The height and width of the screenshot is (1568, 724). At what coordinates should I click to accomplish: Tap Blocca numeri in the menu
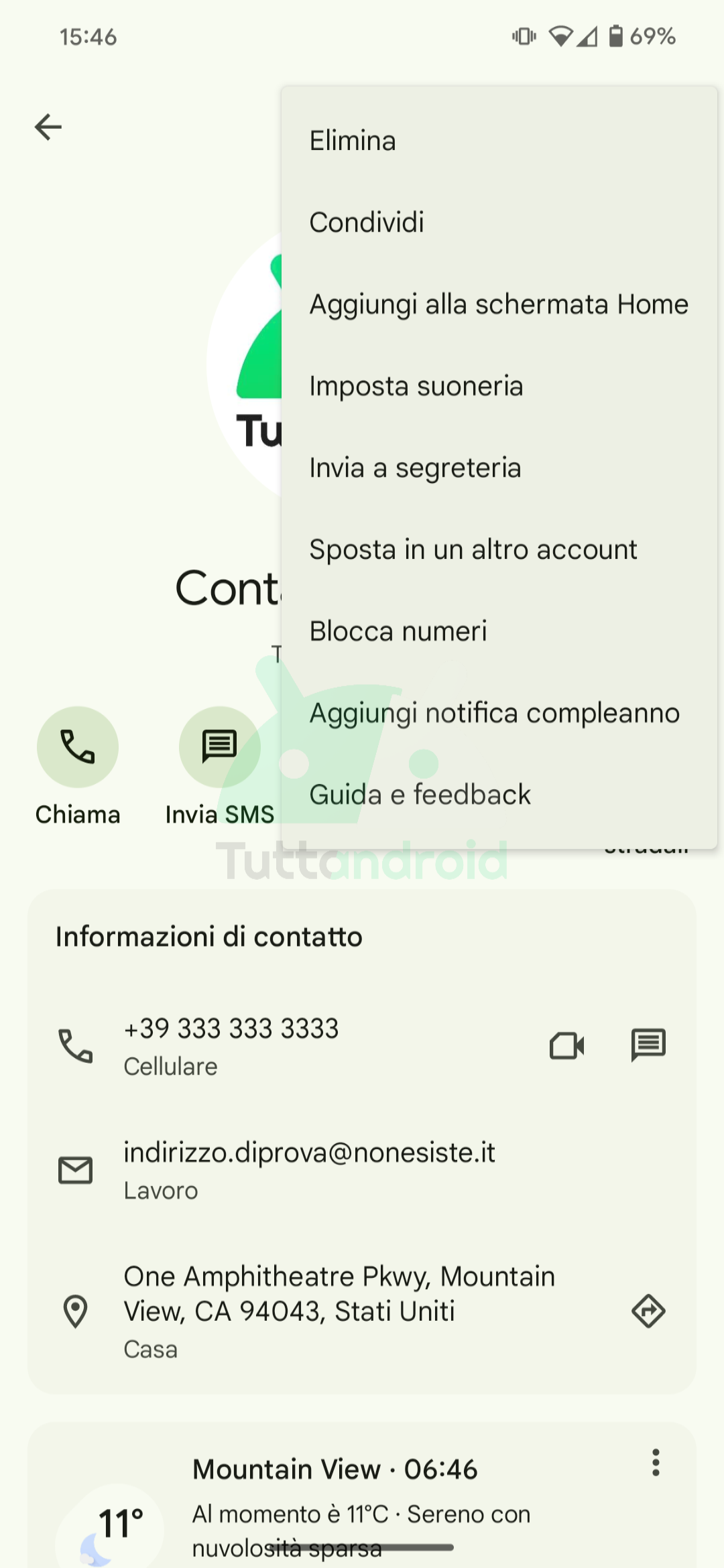499,631
